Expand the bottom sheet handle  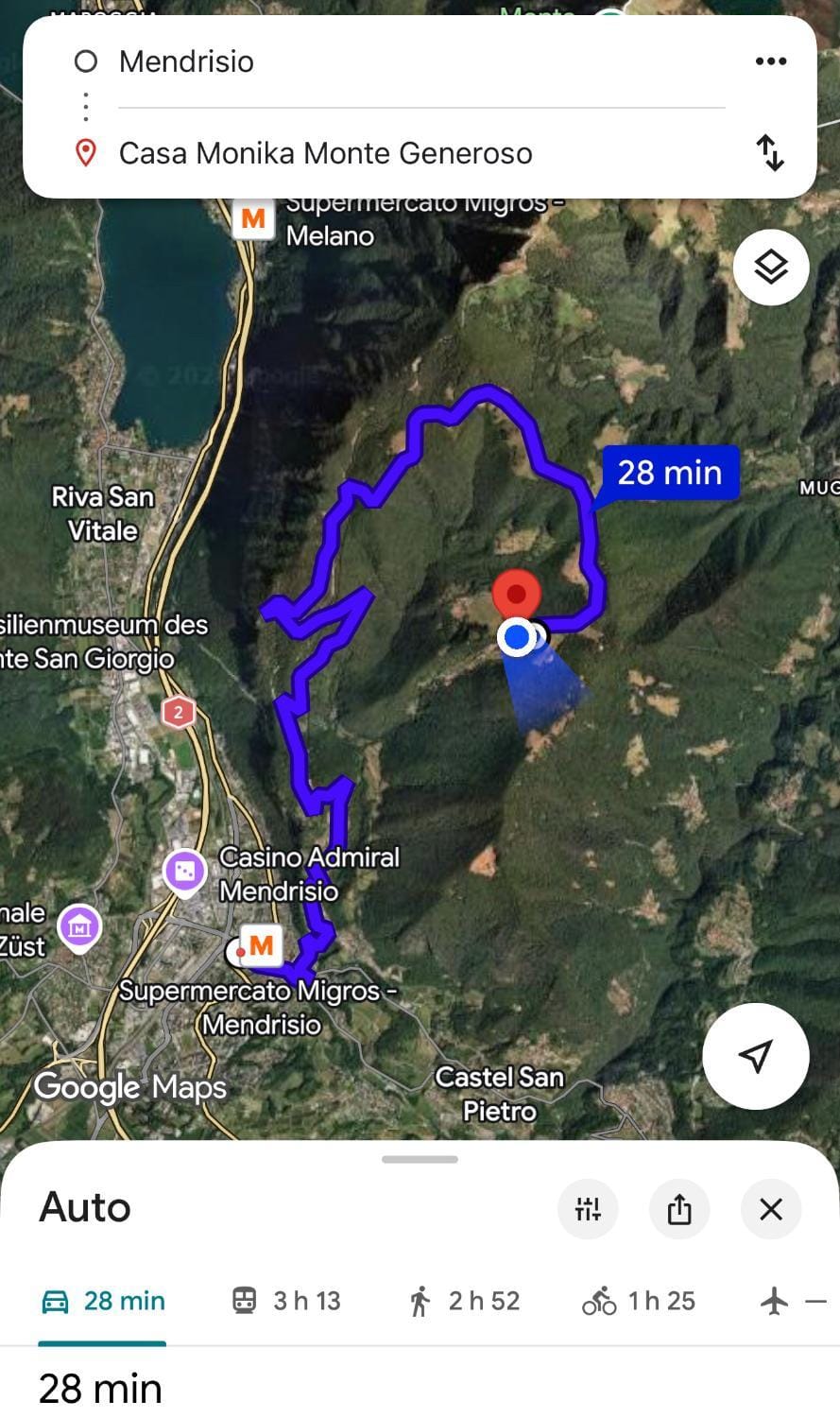coord(420,1159)
